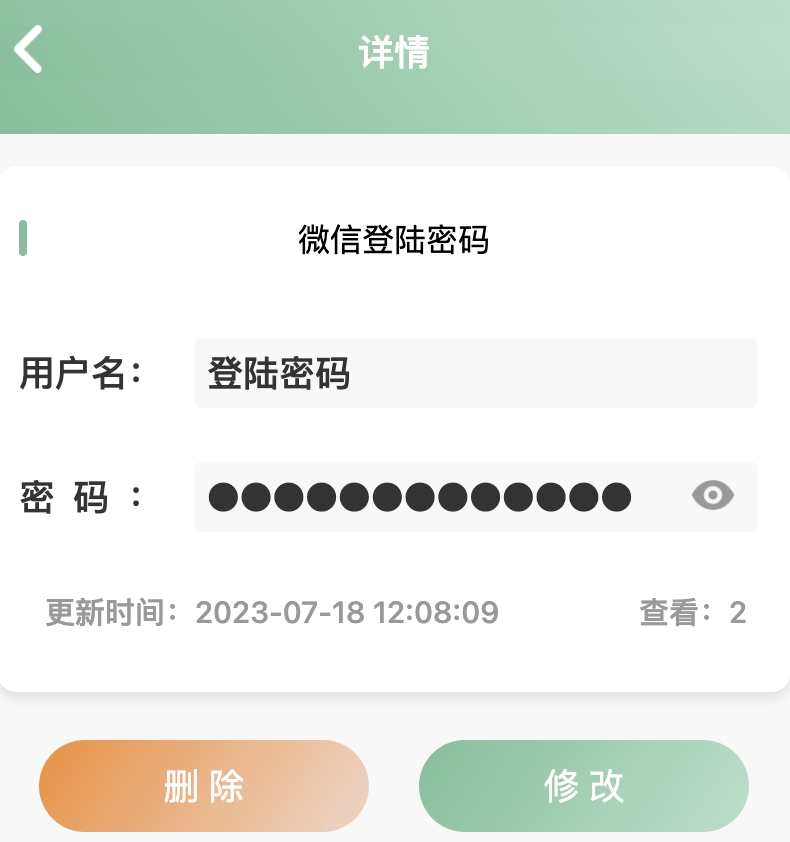Screen dimensions: 790x842
Task: Go back using the top-left arrow
Action: point(29,50)
